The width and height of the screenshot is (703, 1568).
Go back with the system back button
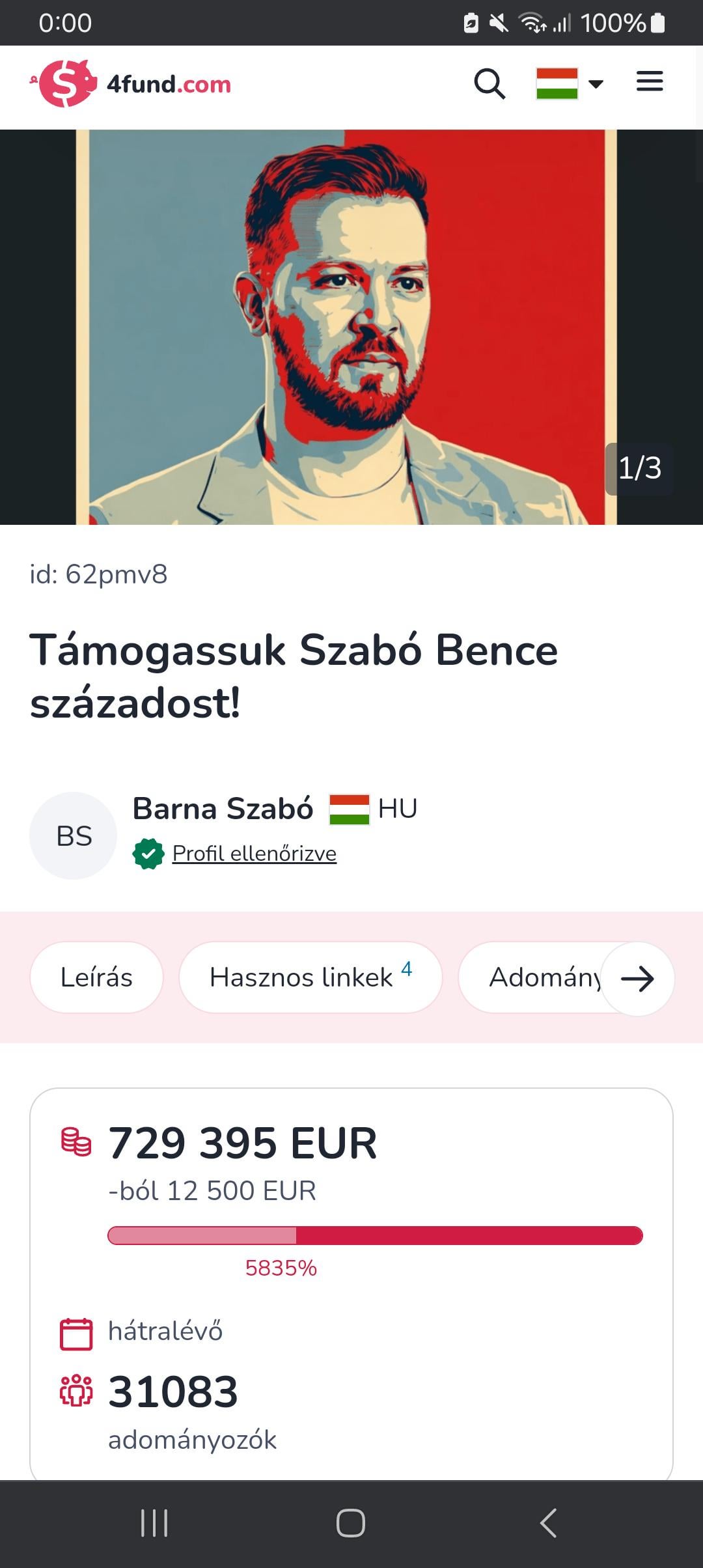pyautogui.click(x=548, y=1522)
